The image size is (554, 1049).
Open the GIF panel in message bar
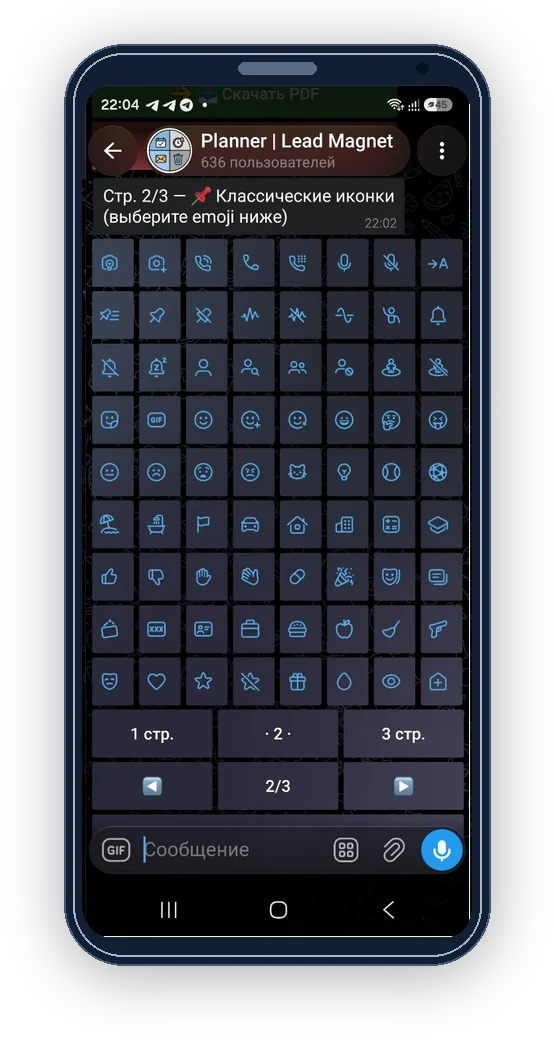point(116,850)
